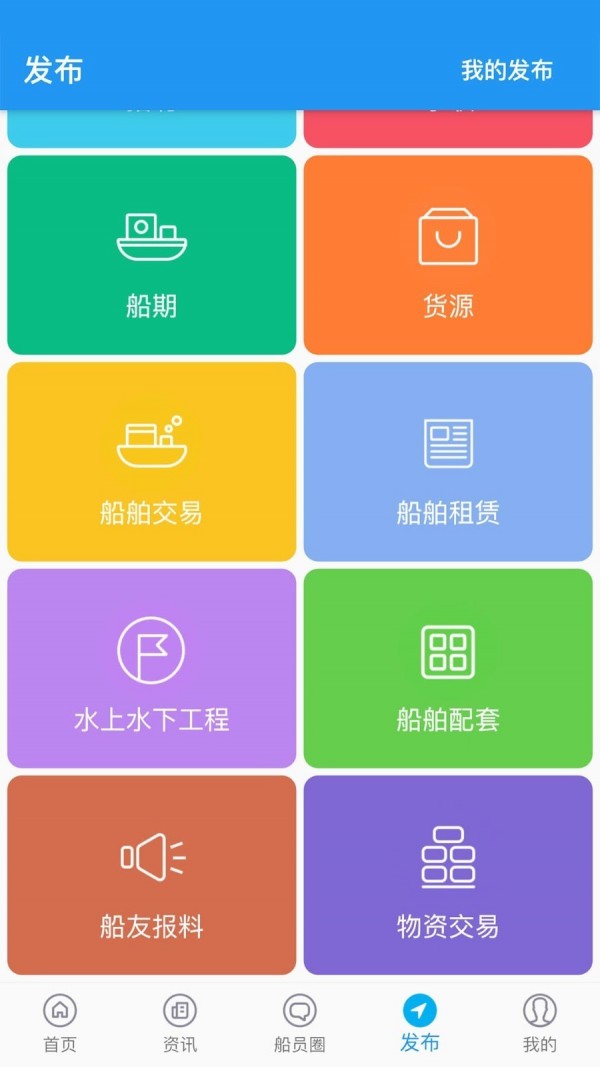The width and height of the screenshot is (600, 1067).
Task: Open 我的发布 in the top bar
Action: (x=506, y=71)
